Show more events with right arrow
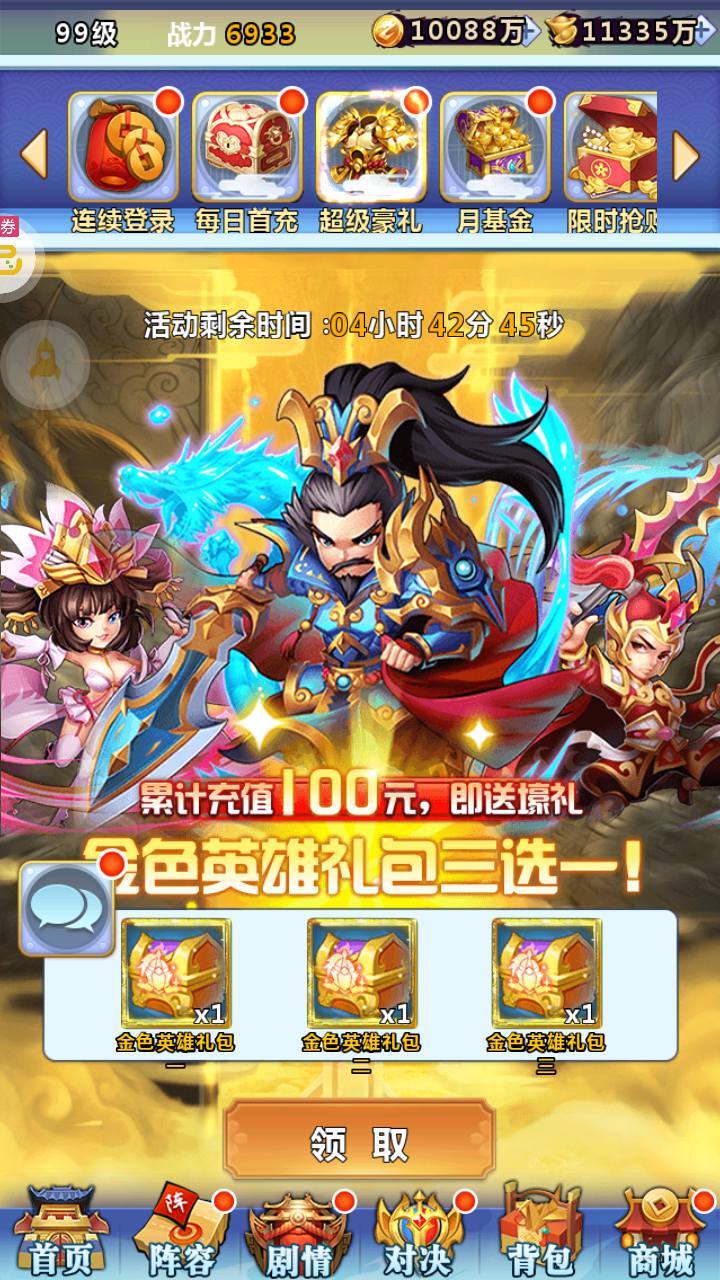 (686, 155)
